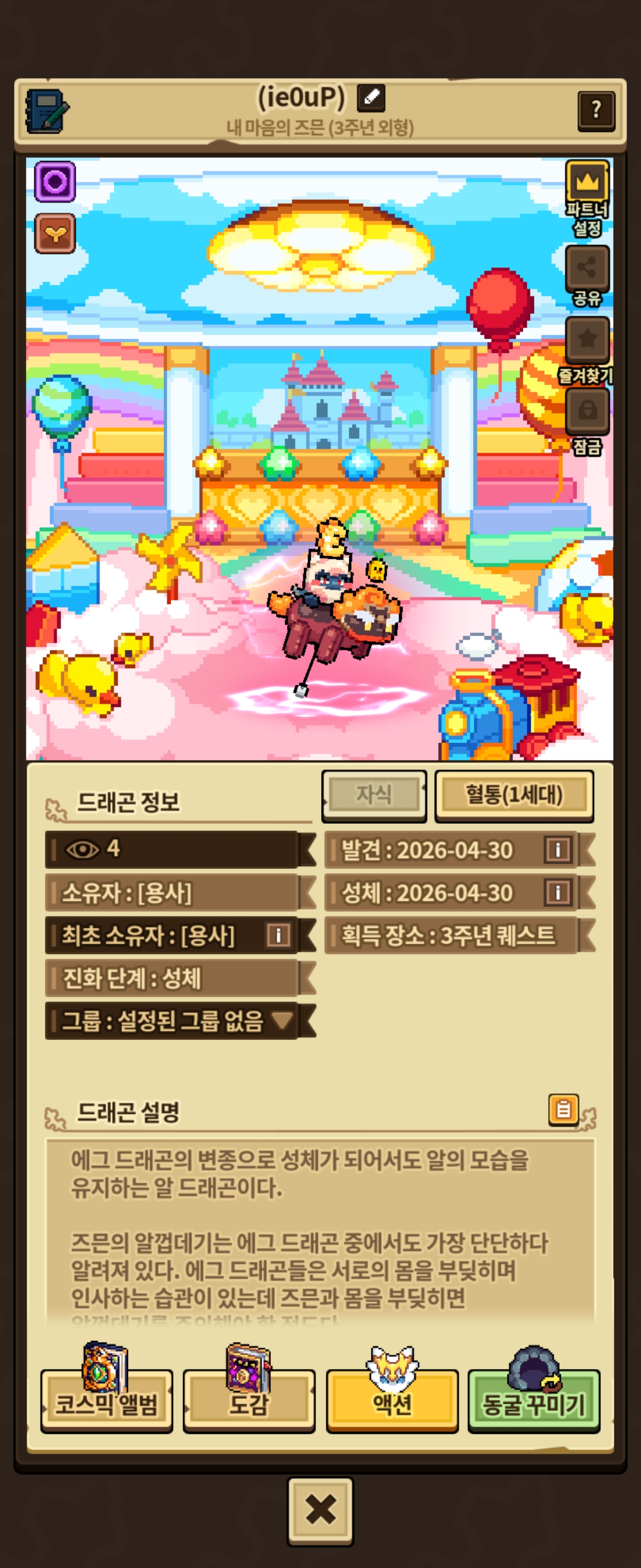View 혈통(1세대) lineage
641x1568 pixels.
[x=514, y=795]
